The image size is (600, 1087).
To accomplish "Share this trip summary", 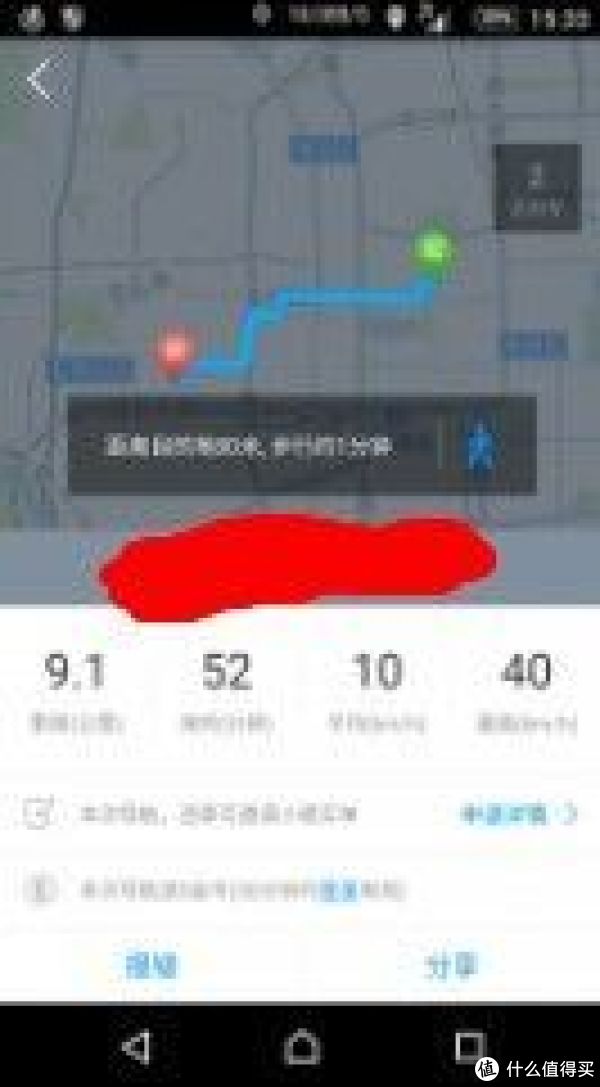I will pos(450,966).
